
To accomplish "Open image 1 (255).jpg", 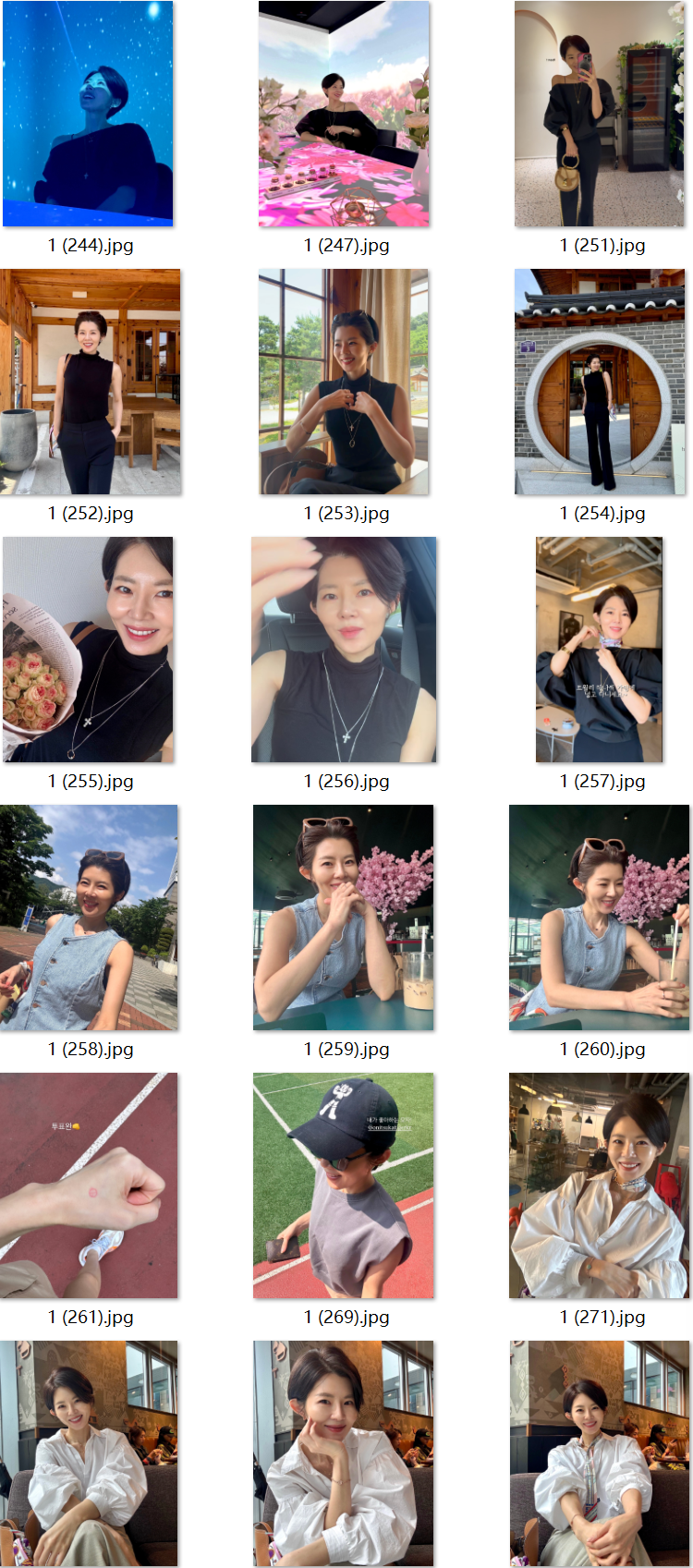I will click(x=88, y=650).
